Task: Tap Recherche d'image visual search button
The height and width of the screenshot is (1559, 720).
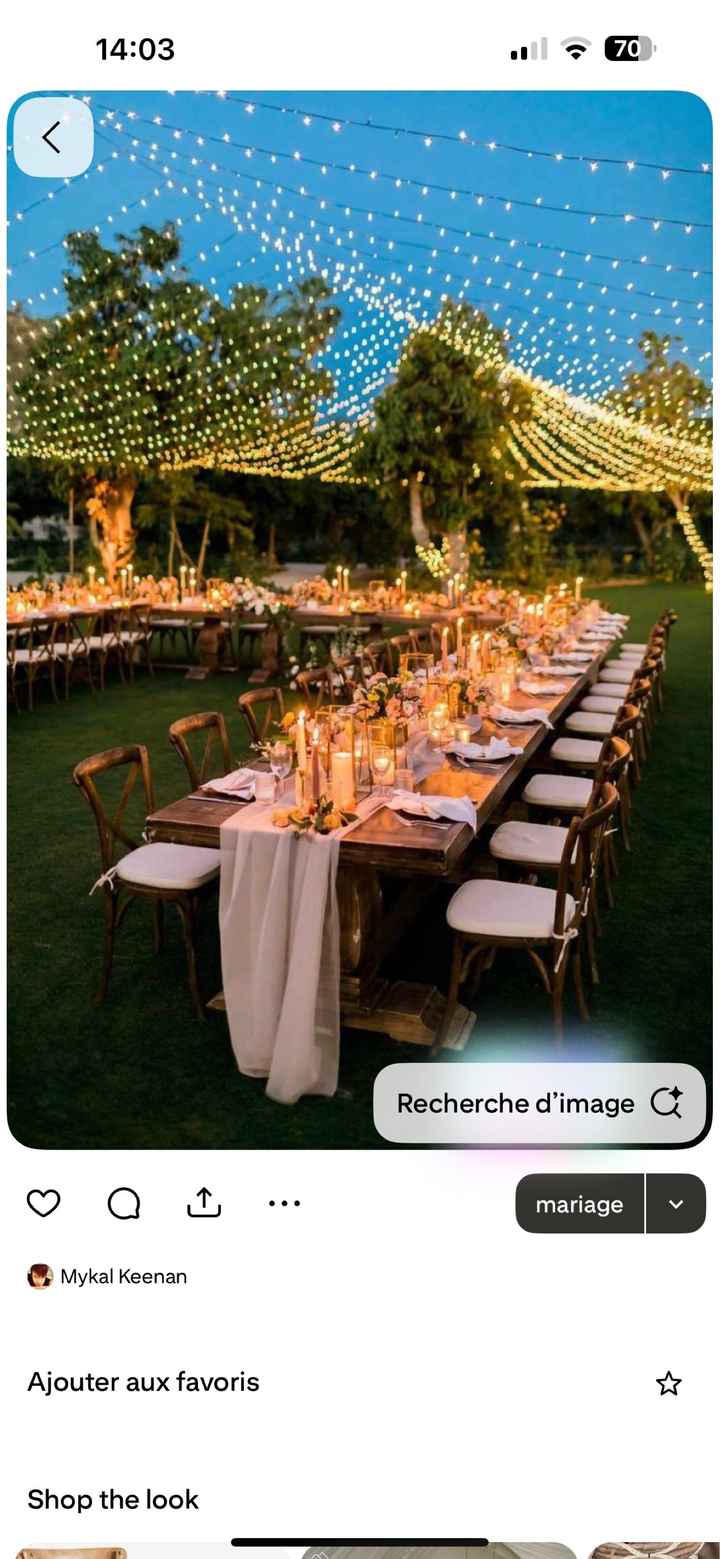Action: click(539, 1103)
